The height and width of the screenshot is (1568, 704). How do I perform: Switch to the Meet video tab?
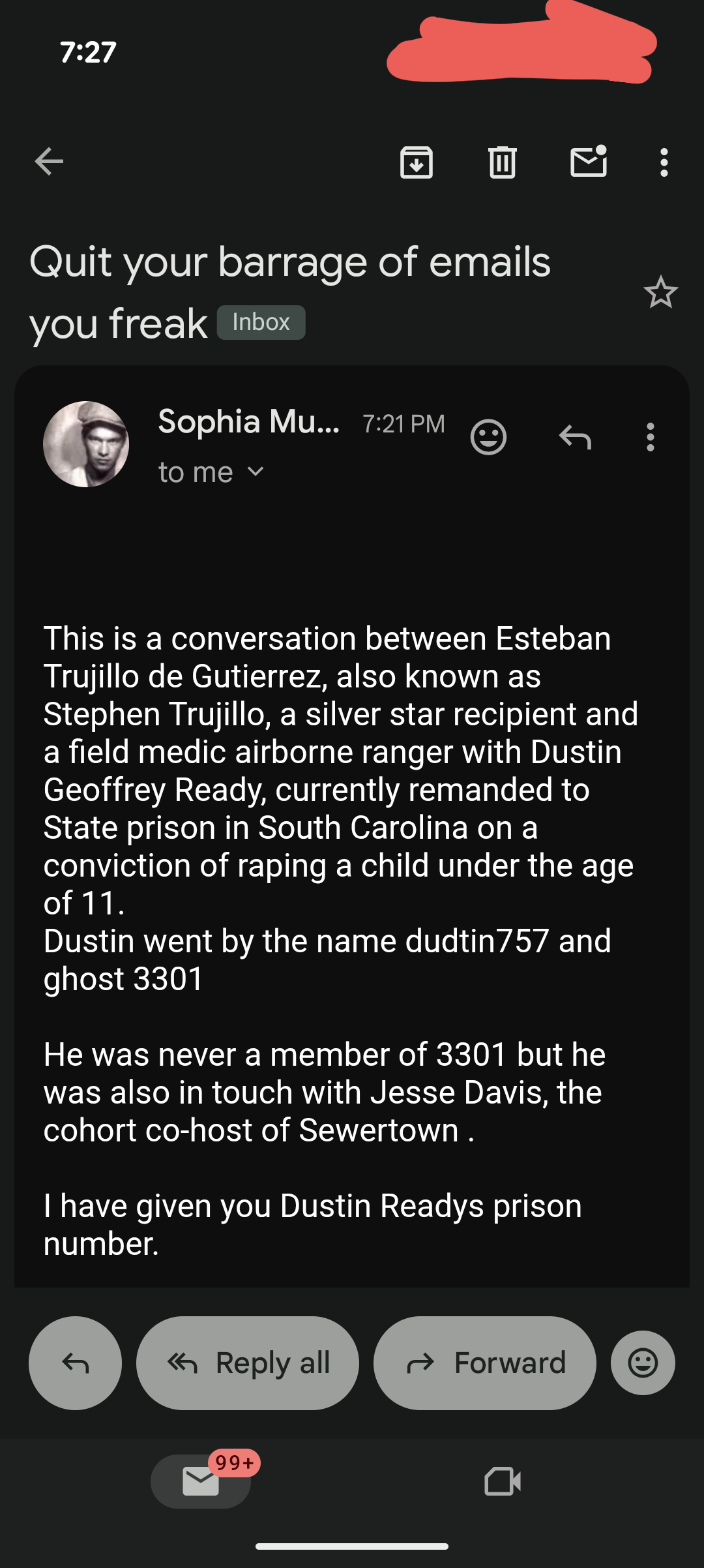[x=503, y=1481]
